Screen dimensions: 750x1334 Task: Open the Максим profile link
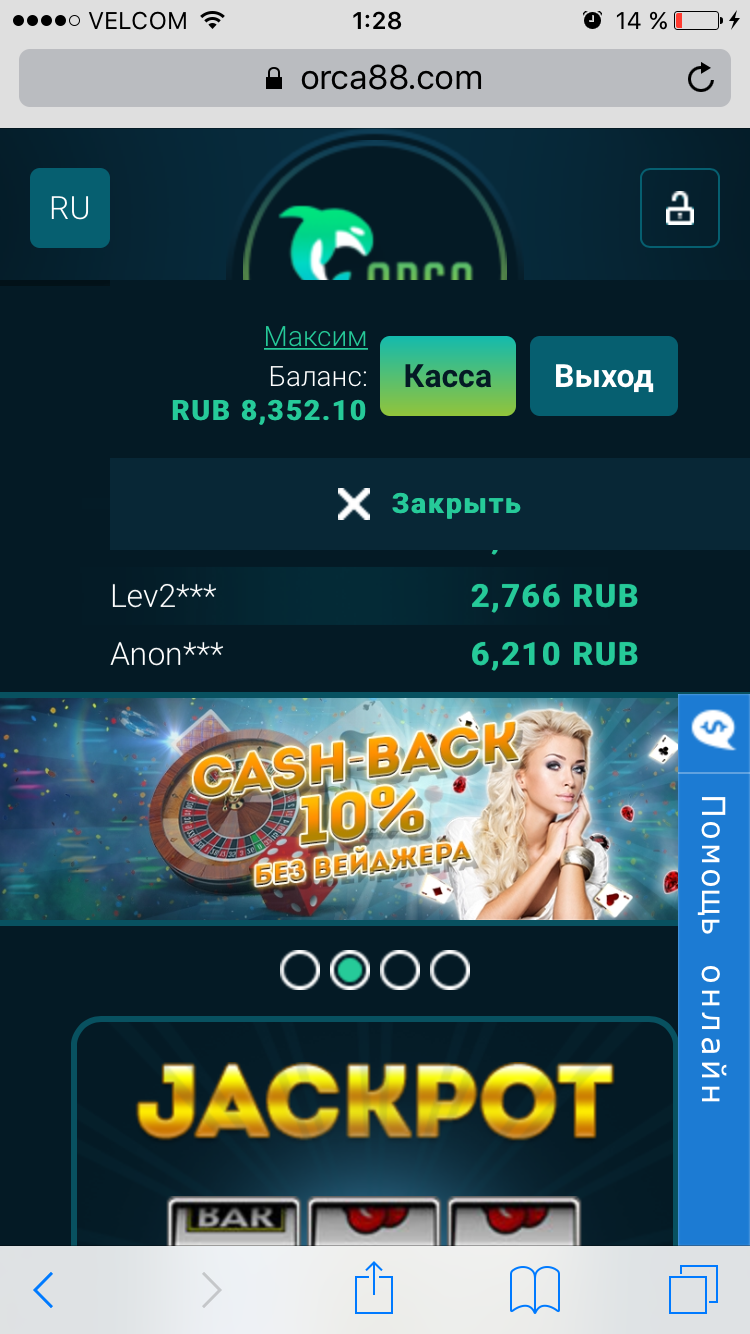[315, 337]
